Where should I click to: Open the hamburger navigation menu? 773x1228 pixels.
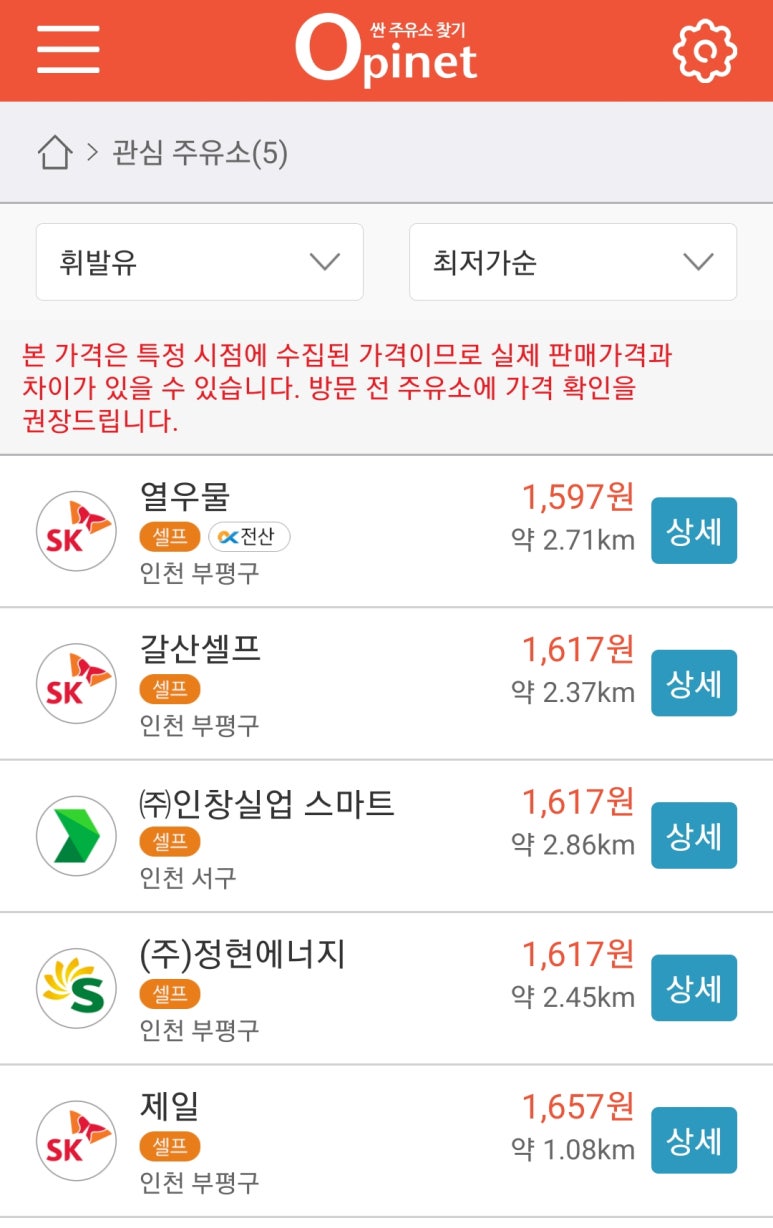point(68,49)
